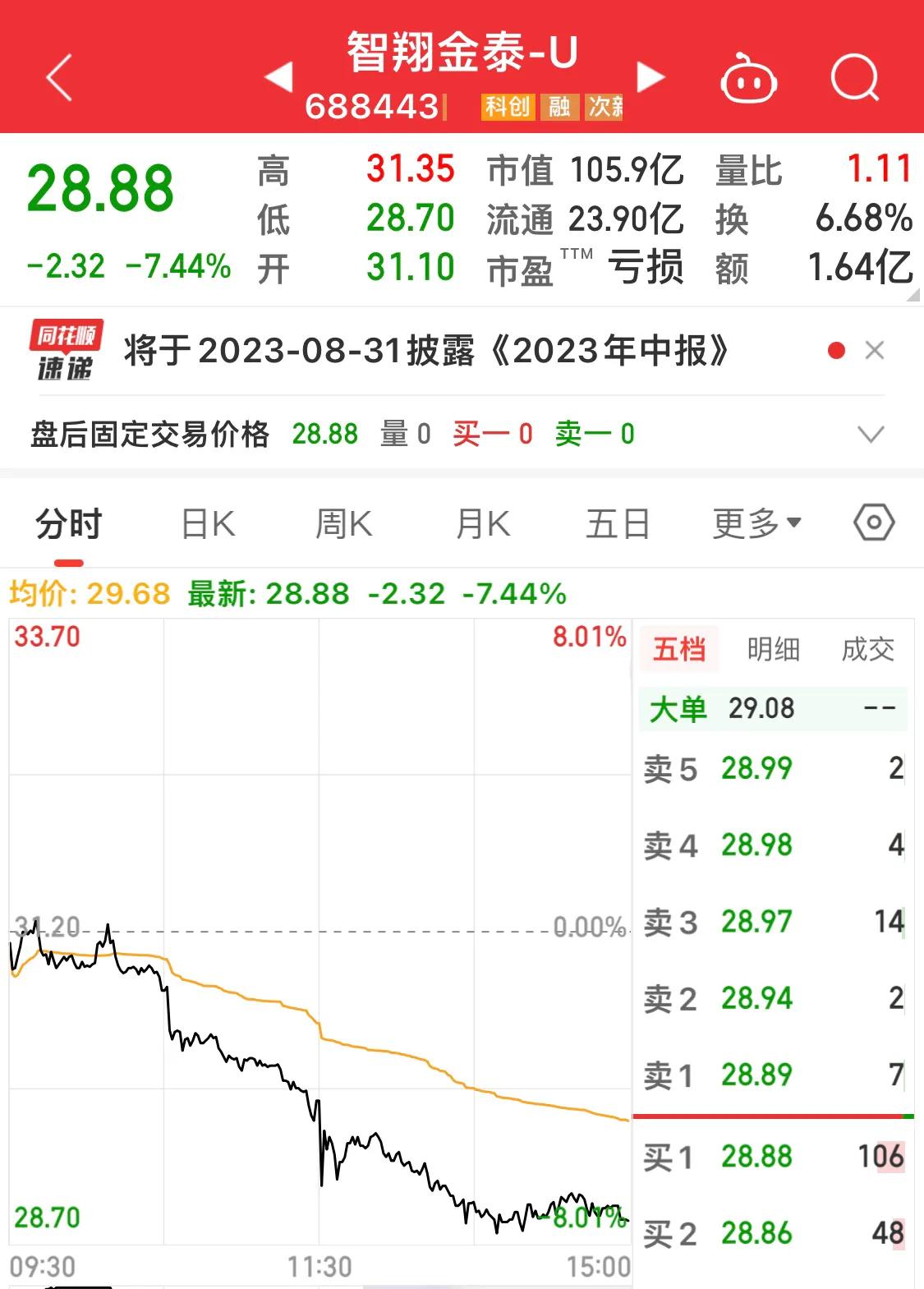
Task: Open the robot assistant icon
Action: point(749,76)
